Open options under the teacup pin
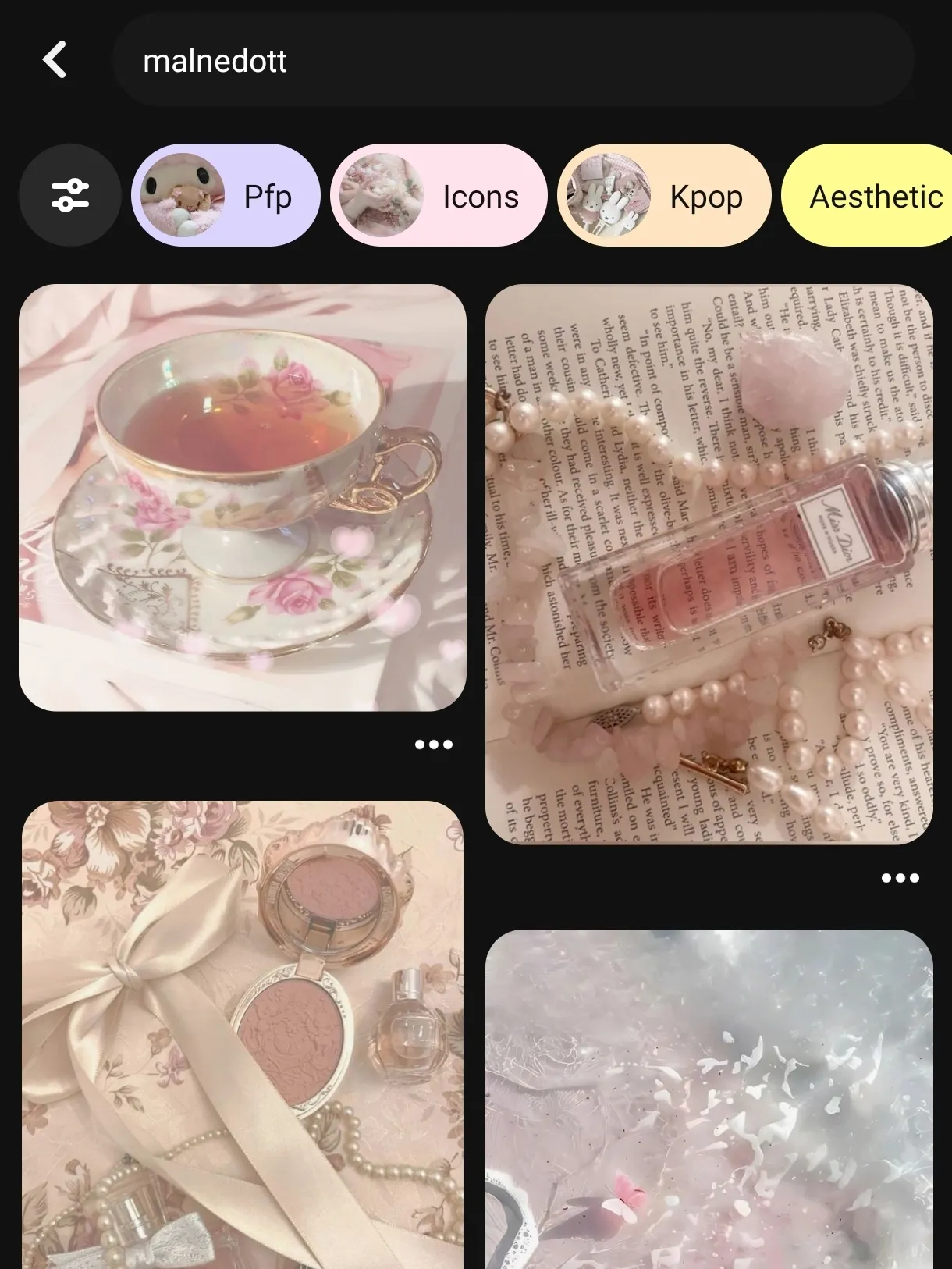952x1269 pixels. pyautogui.click(x=434, y=745)
